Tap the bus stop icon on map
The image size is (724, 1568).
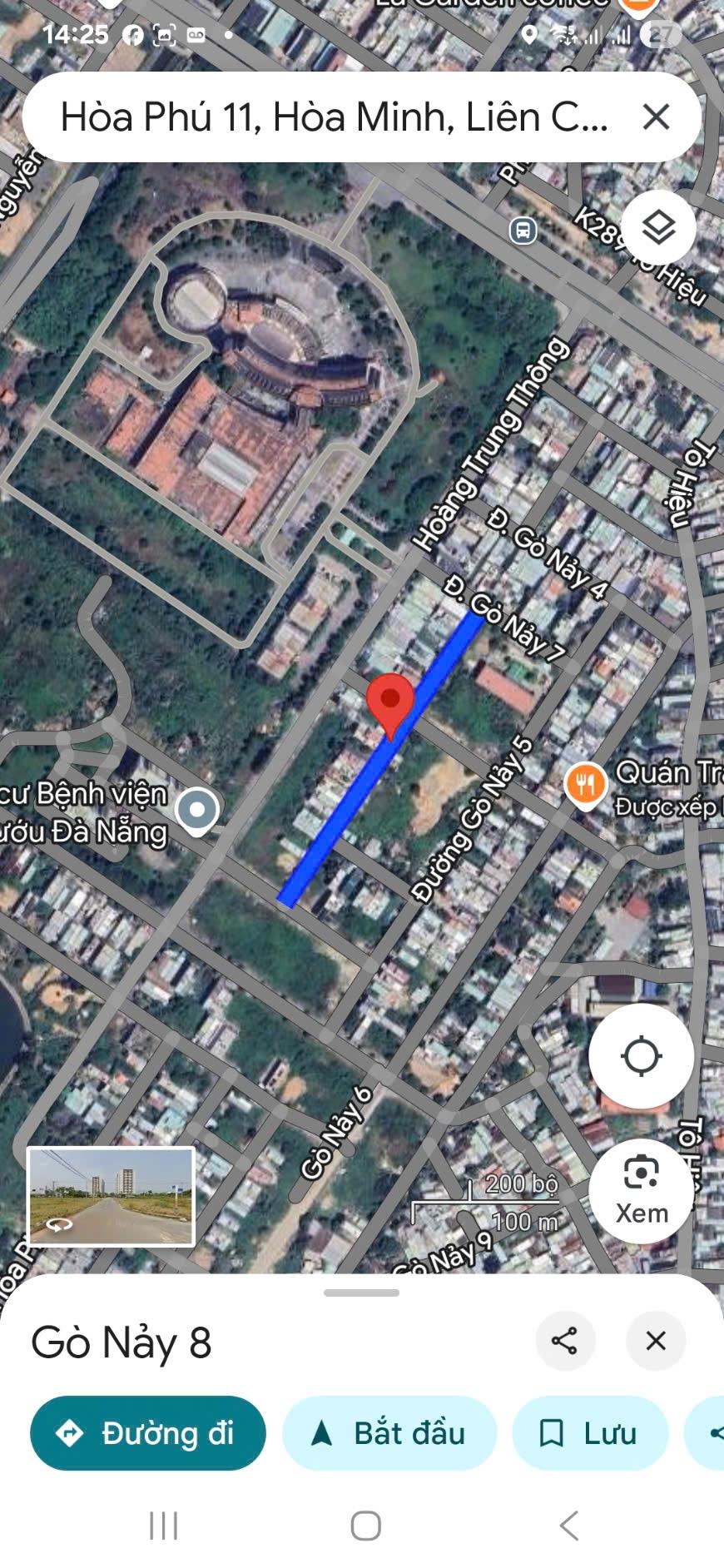[x=523, y=230]
